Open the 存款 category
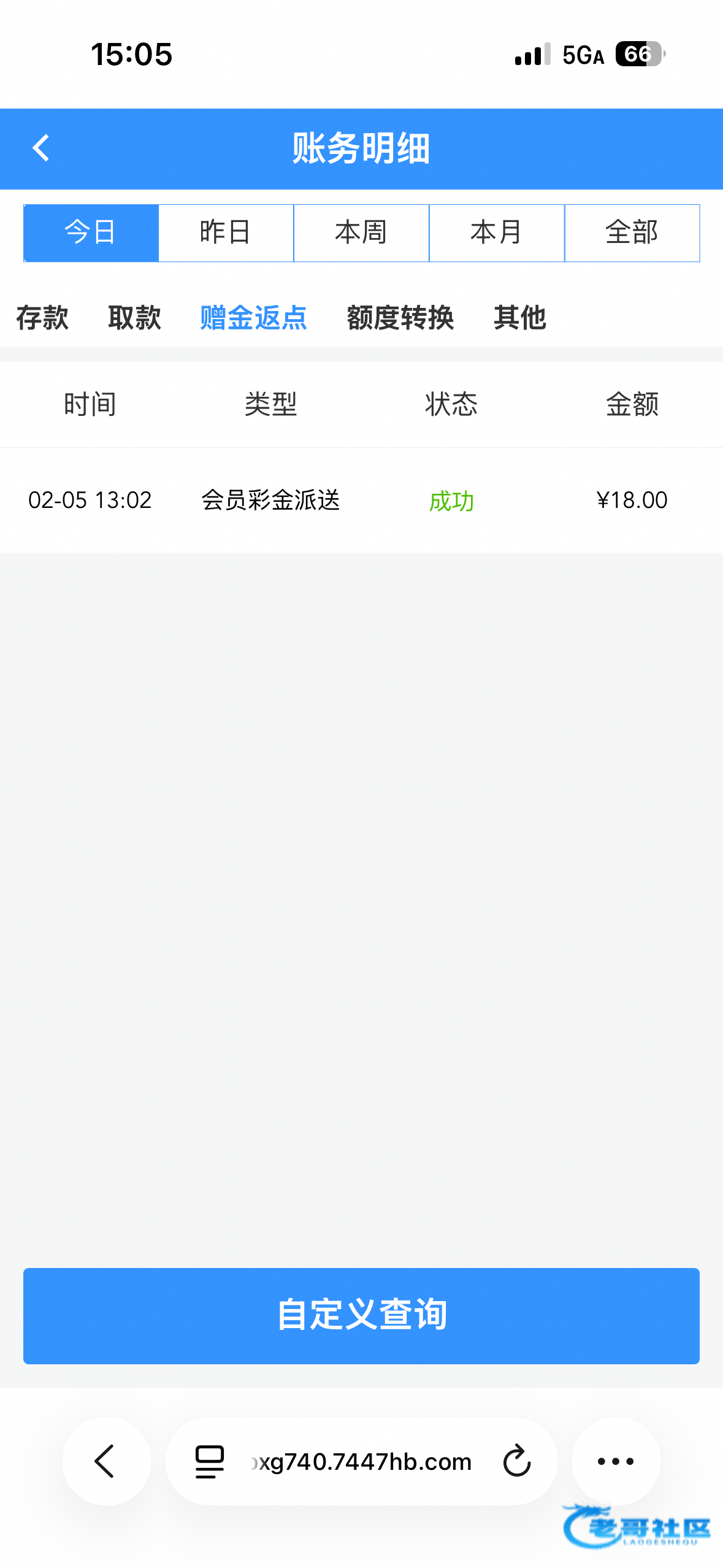This screenshot has width=723, height=1568. tap(42, 318)
